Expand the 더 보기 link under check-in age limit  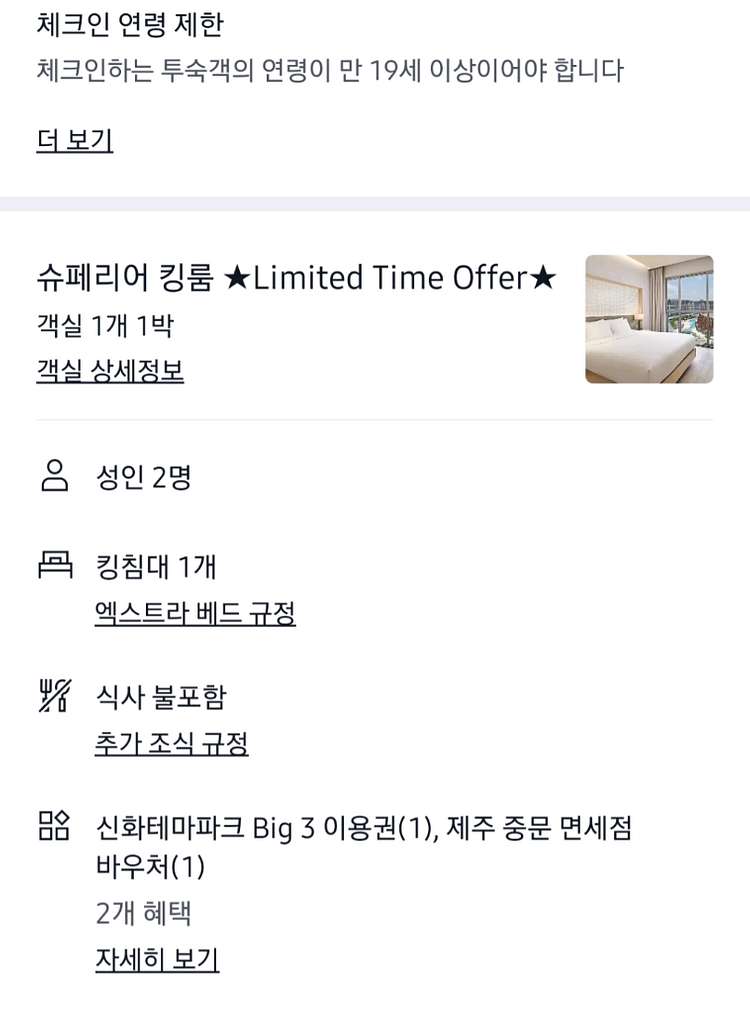pos(74,140)
